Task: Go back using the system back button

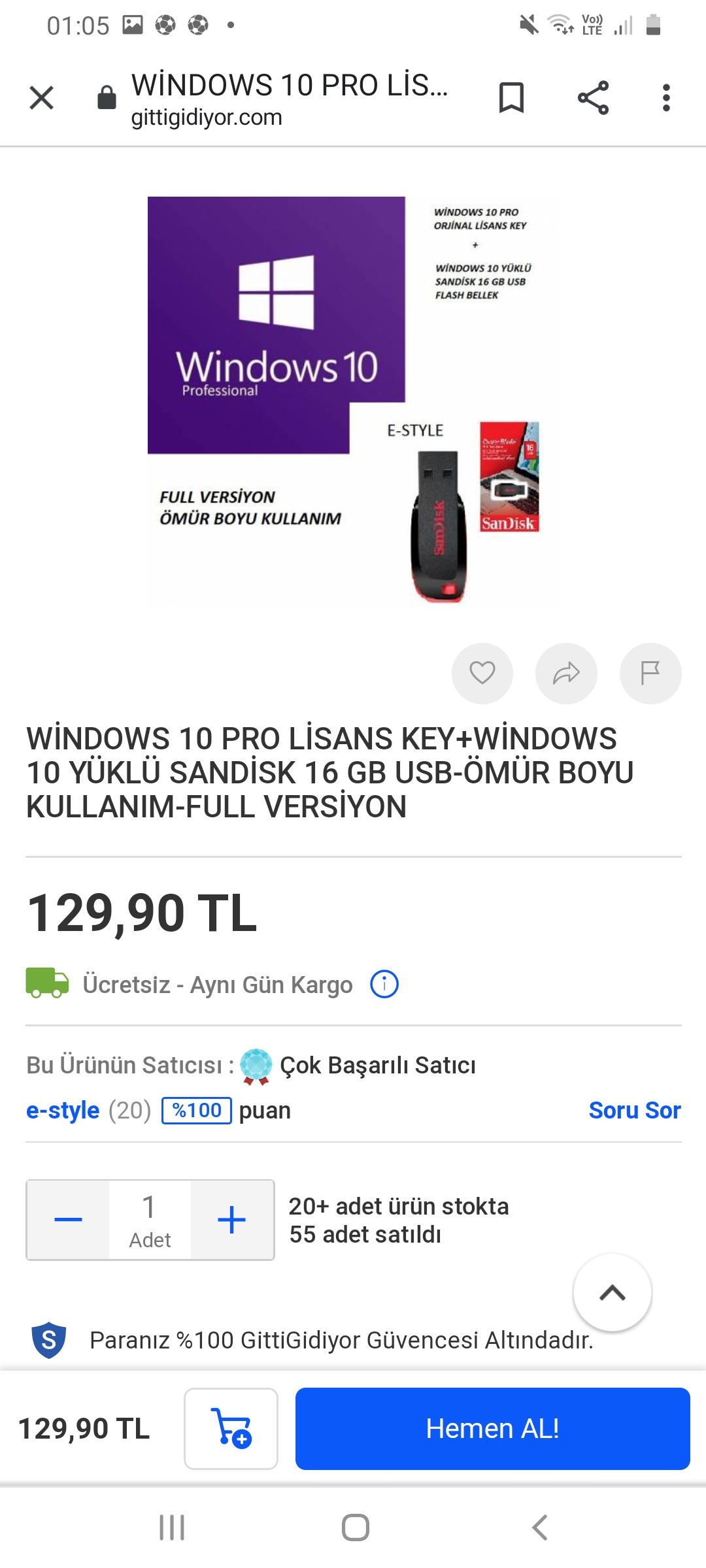Action: coord(539,1527)
